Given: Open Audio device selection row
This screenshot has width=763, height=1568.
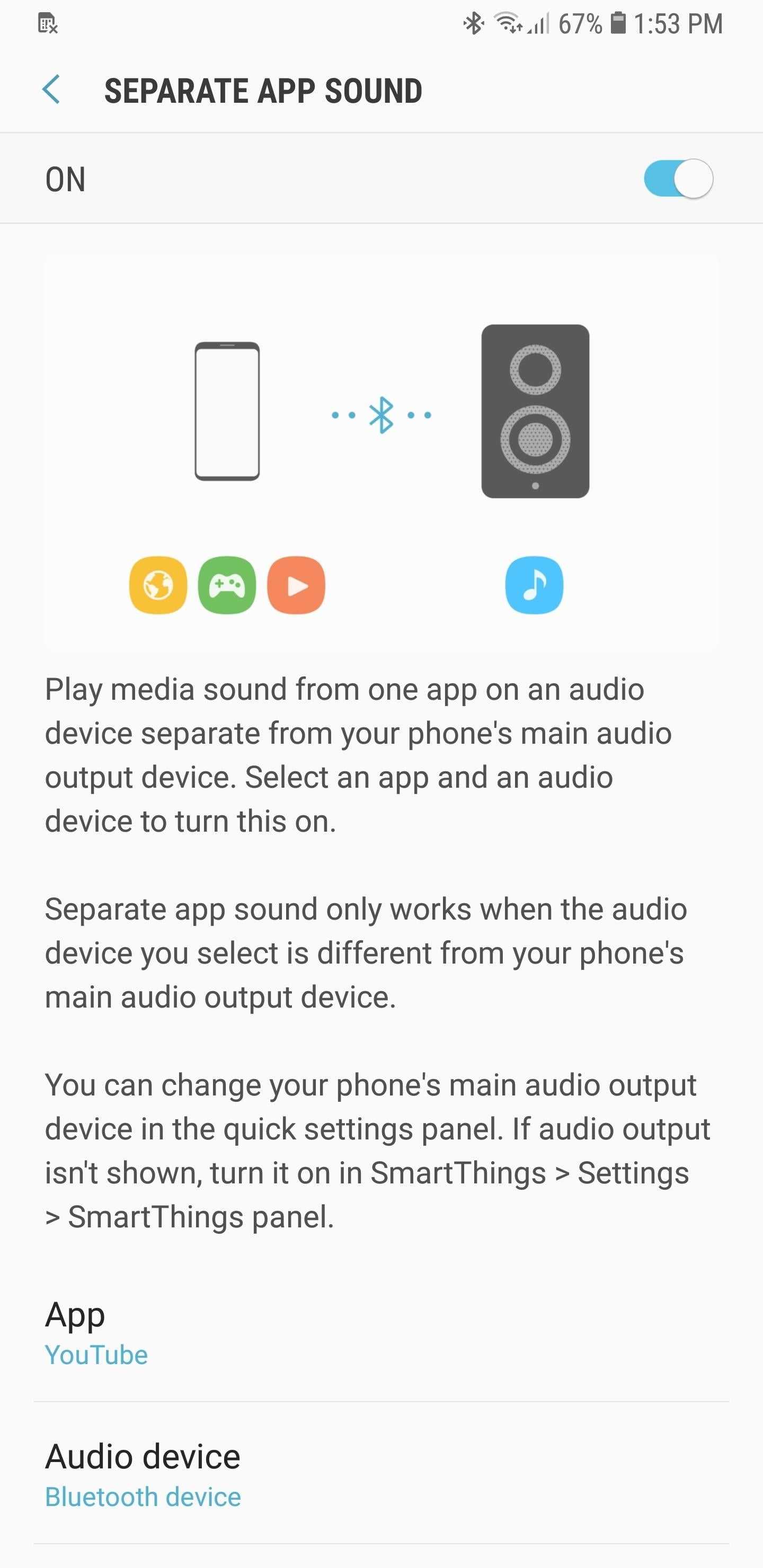Looking at the screenshot, I should point(381,1474).
